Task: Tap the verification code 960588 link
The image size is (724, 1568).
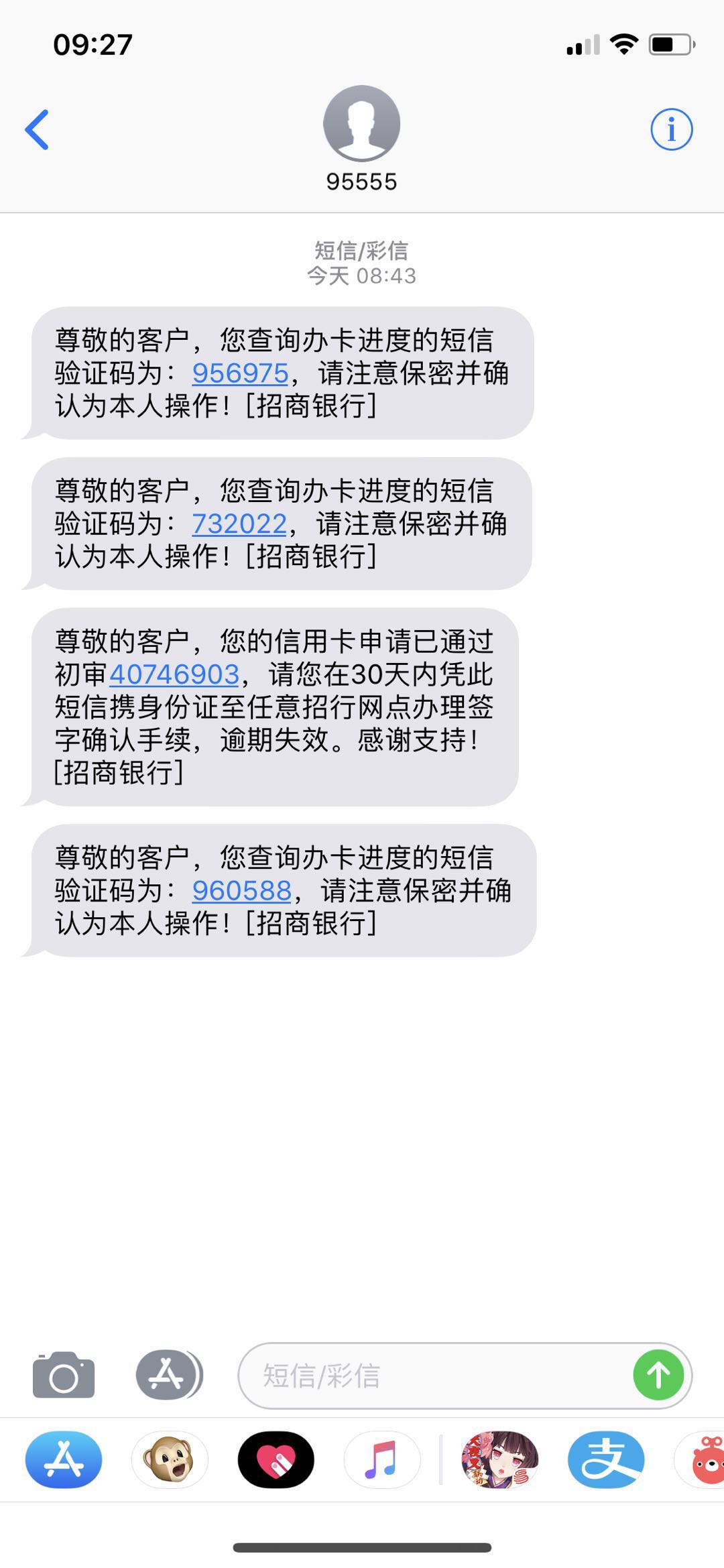Action: point(241,890)
